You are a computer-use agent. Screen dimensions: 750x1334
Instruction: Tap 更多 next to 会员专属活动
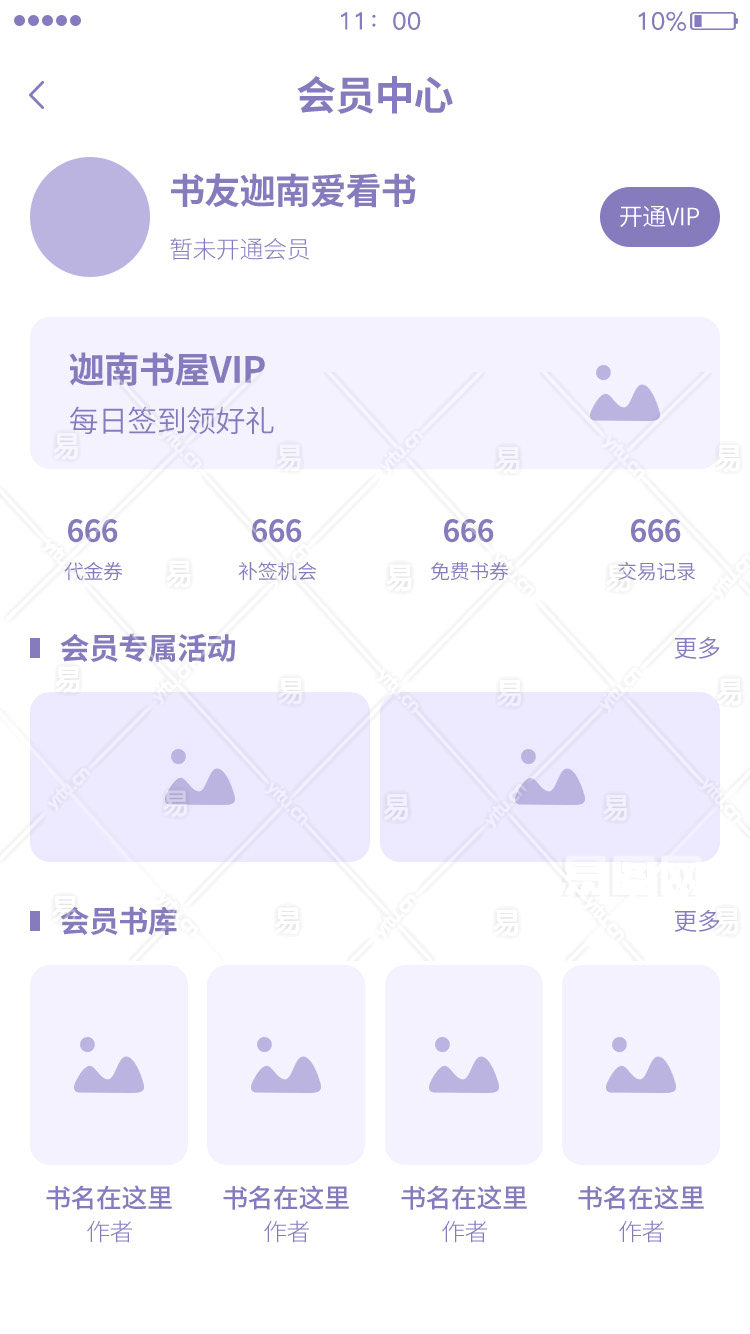tap(697, 648)
